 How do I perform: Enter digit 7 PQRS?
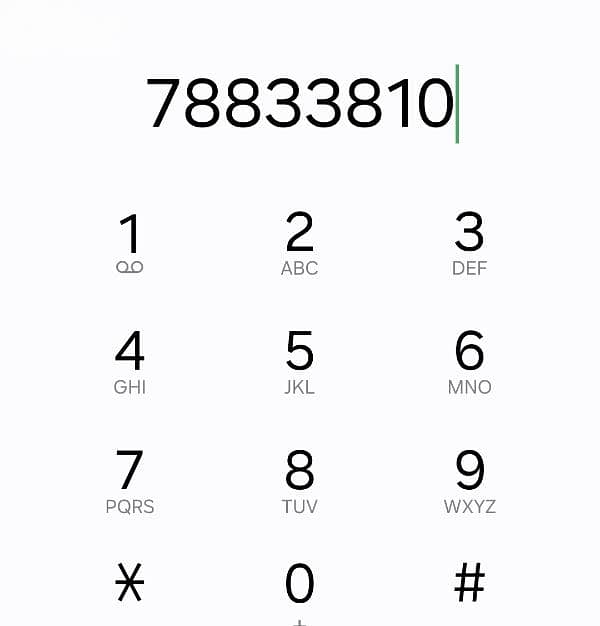[x=130, y=480]
